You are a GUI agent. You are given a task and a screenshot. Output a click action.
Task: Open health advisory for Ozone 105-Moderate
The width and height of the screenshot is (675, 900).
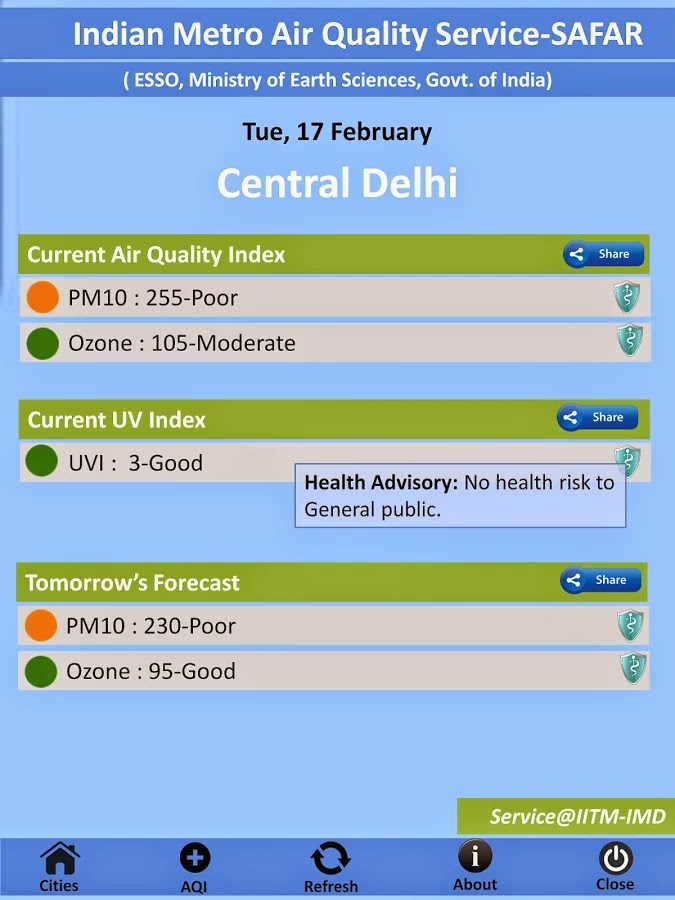(x=629, y=340)
